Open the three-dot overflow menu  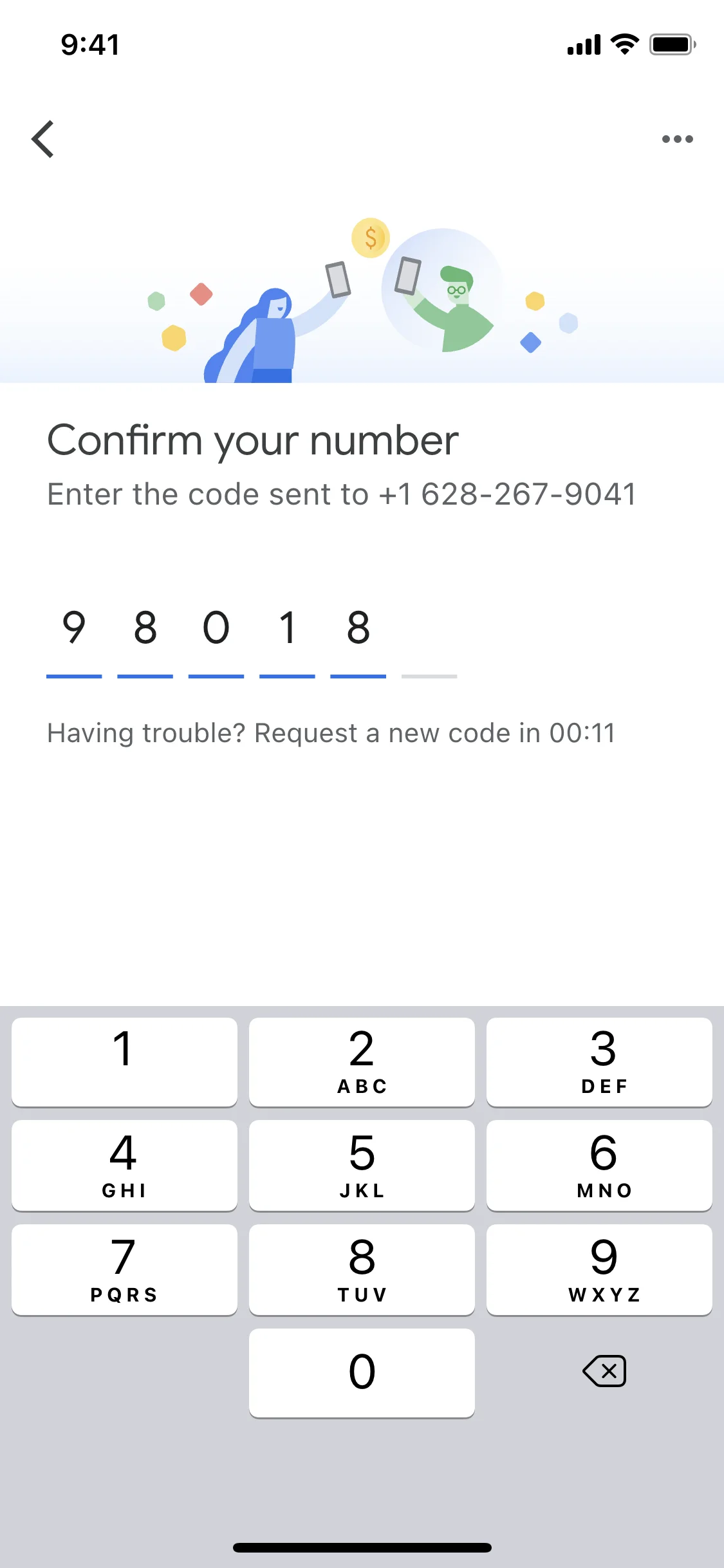click(x=678, y=139)
